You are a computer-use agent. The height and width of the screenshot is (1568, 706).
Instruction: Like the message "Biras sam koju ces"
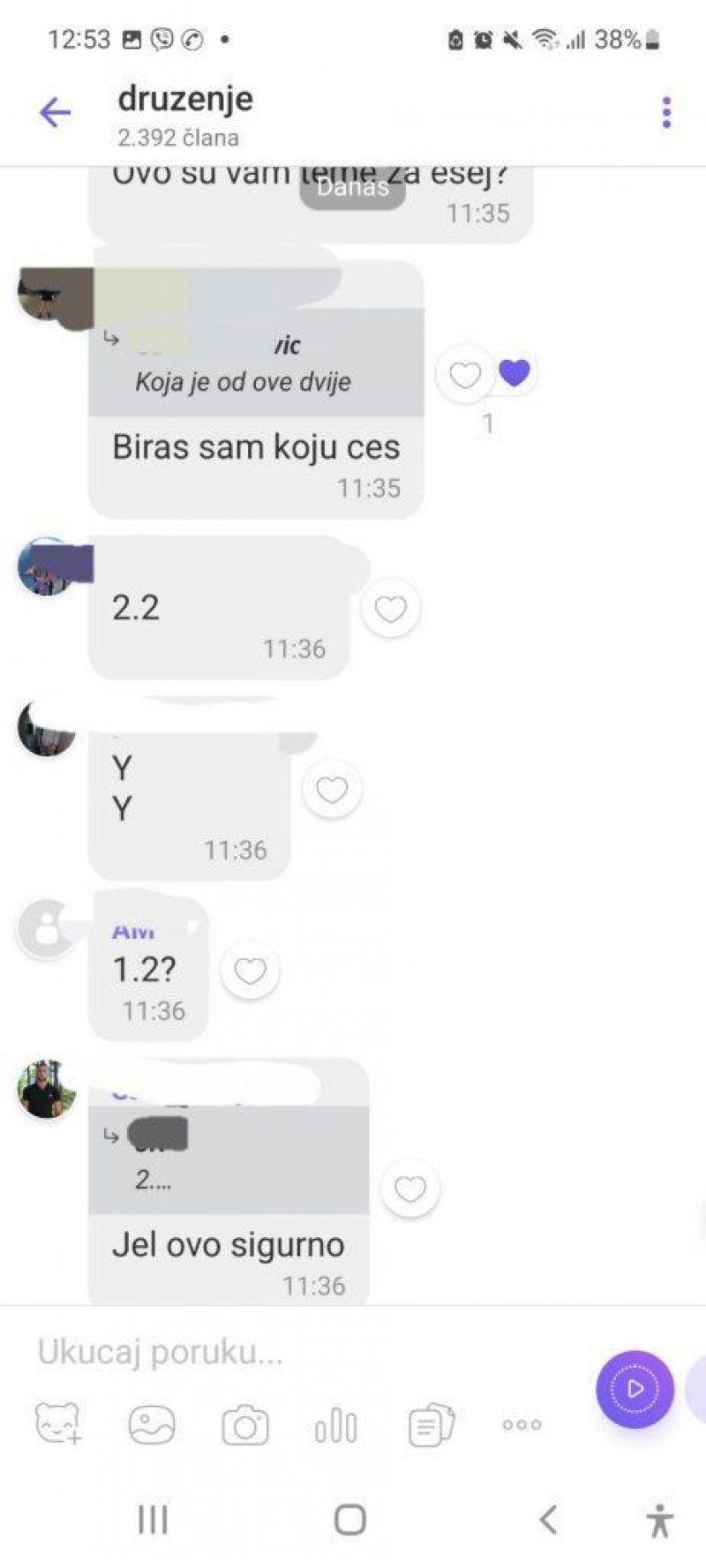tap(465, 375)
